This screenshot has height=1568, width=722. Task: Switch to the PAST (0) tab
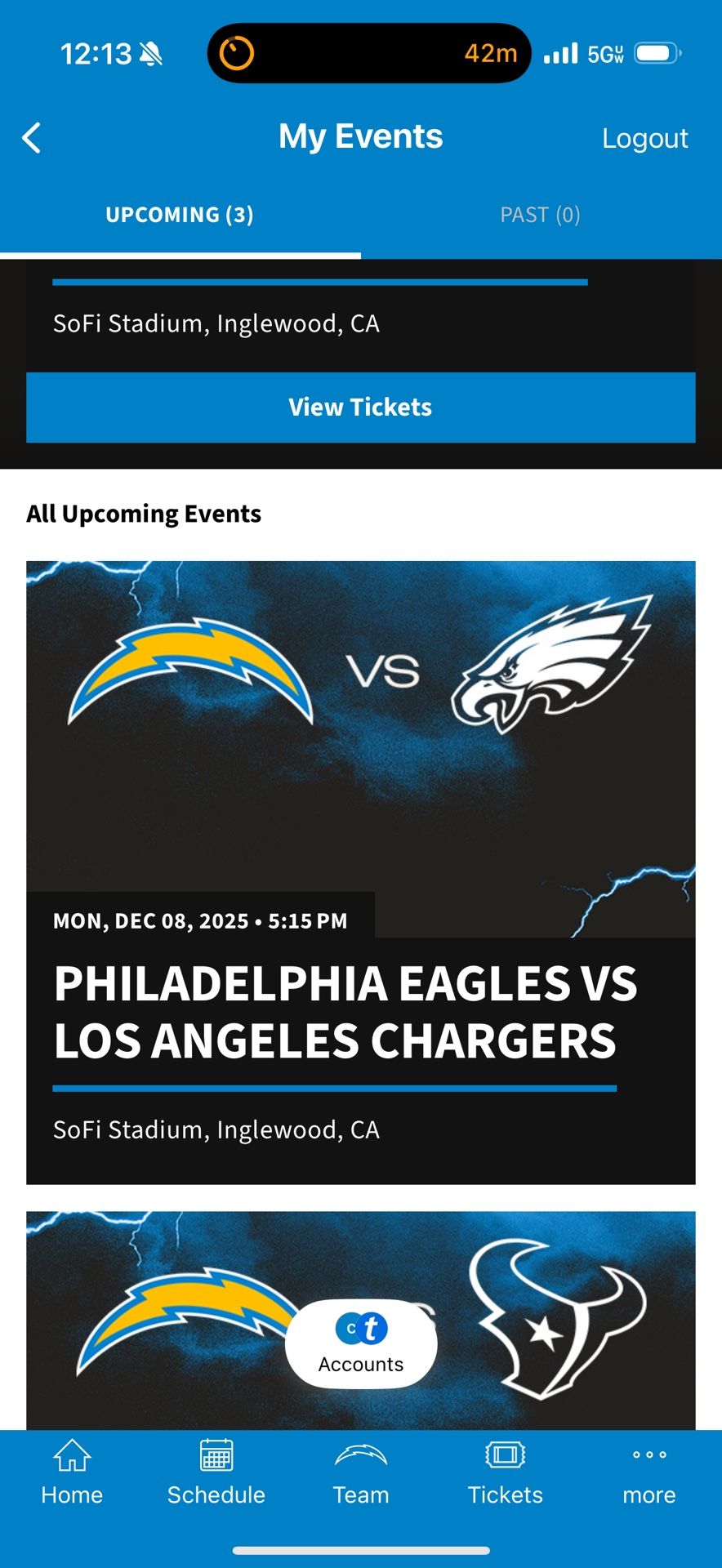tap(541, 214)
